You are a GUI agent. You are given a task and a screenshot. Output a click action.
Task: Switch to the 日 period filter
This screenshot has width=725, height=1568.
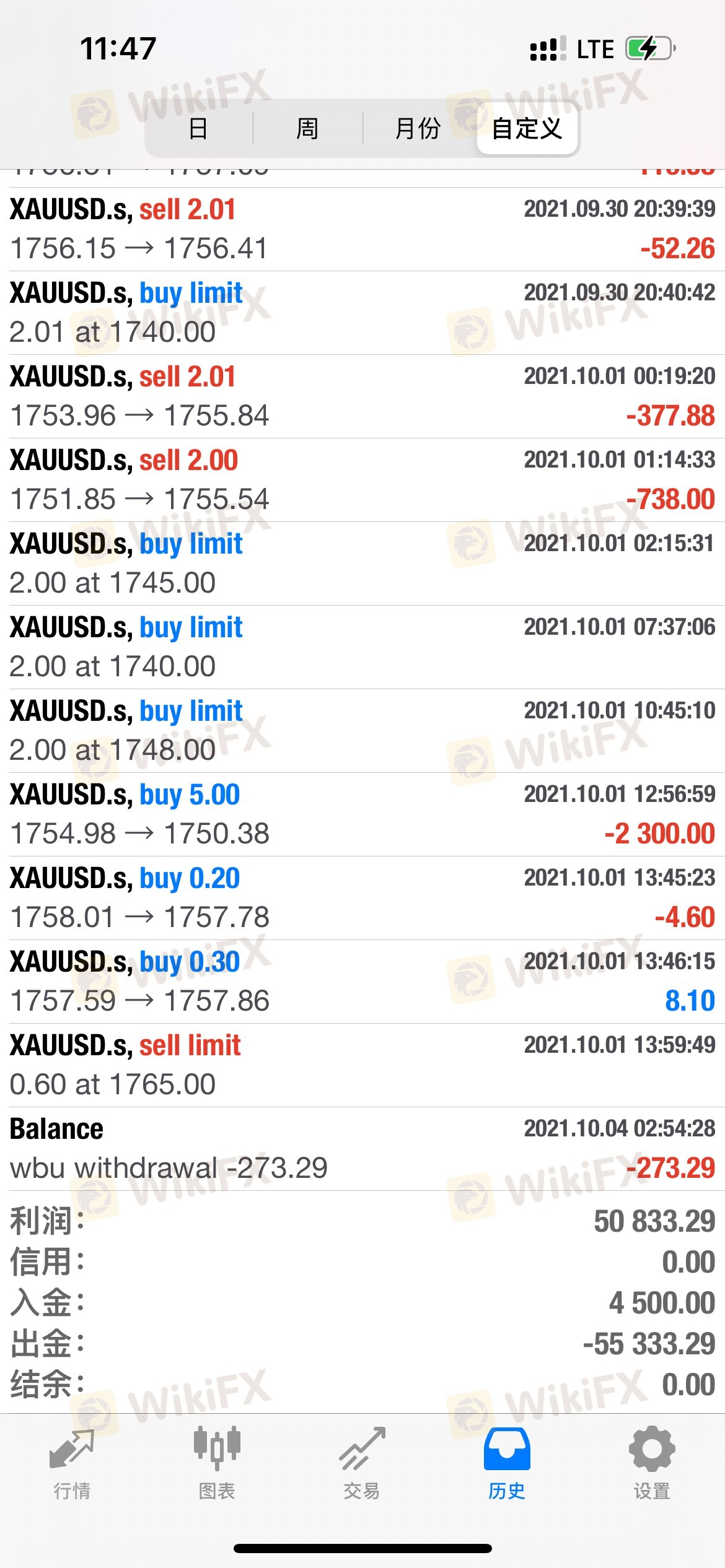coord(198,129)
